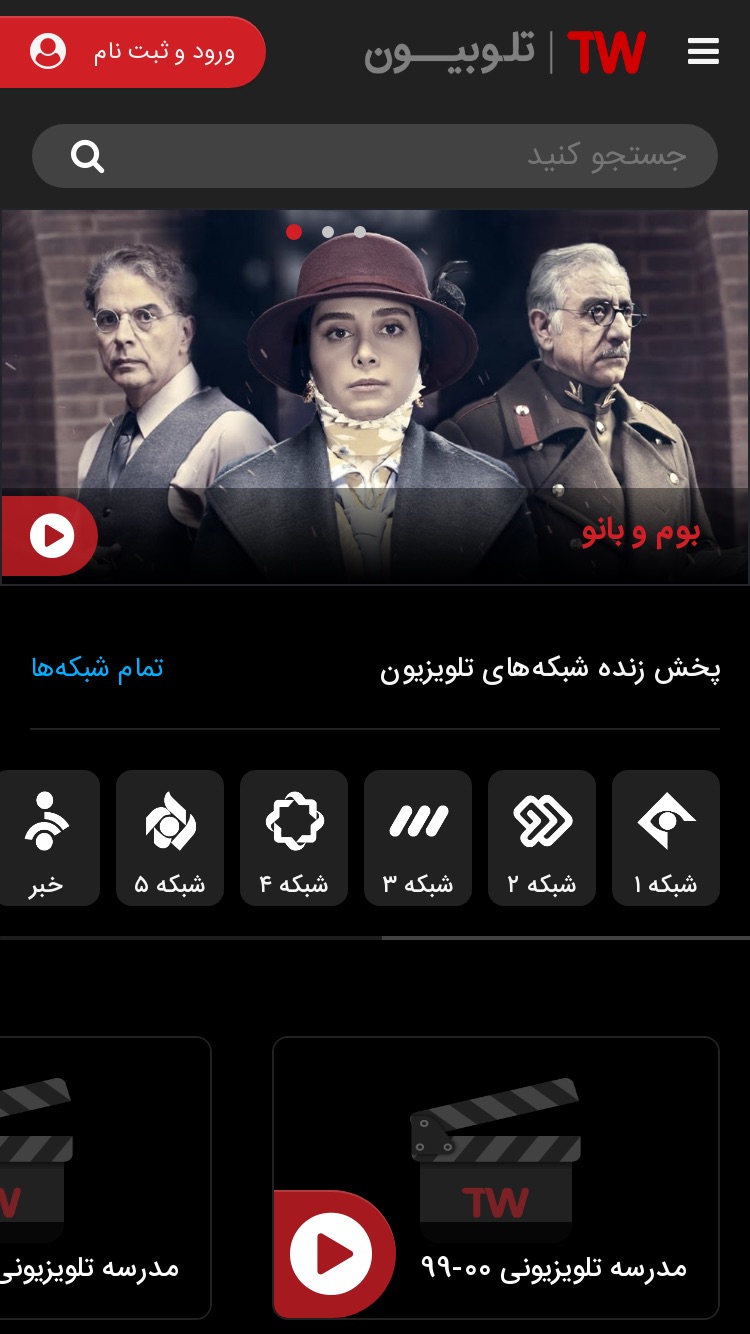Focus the جستجو کنید search field
Image resolution: width=750 pixels, height=1334 pixels.
coord(375,156)
